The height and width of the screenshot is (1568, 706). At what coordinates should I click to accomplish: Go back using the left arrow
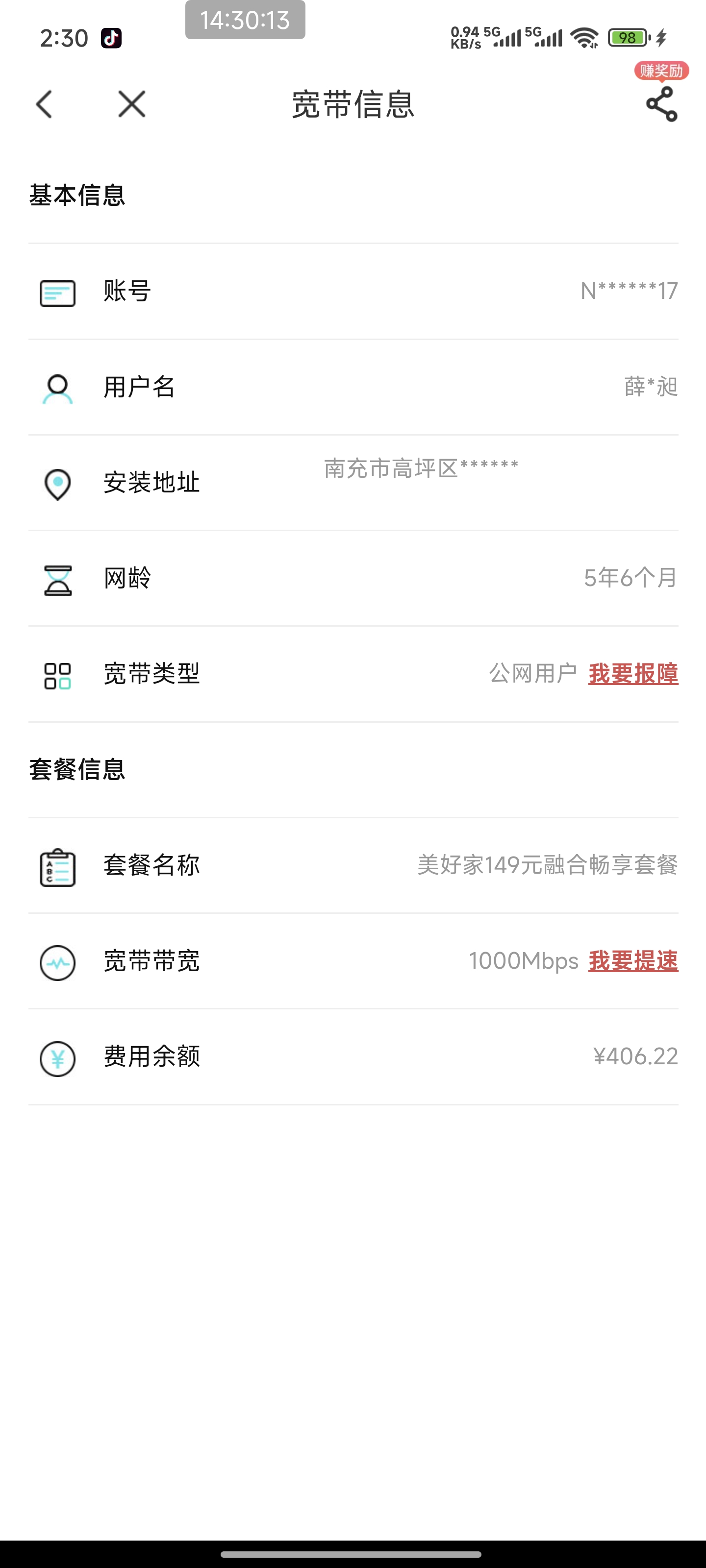(x=45, y=104)
